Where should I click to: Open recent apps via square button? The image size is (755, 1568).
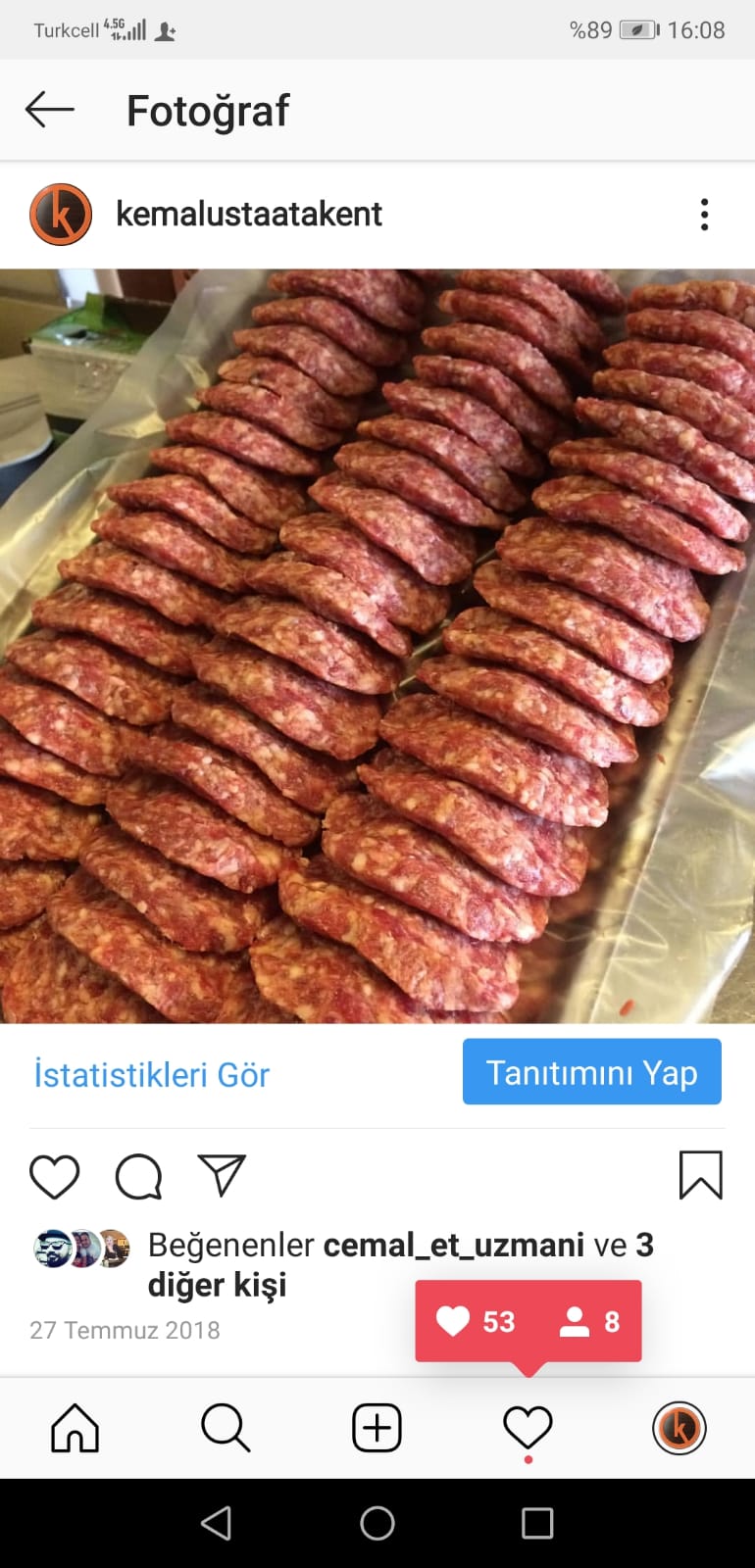coord(537,1523)
